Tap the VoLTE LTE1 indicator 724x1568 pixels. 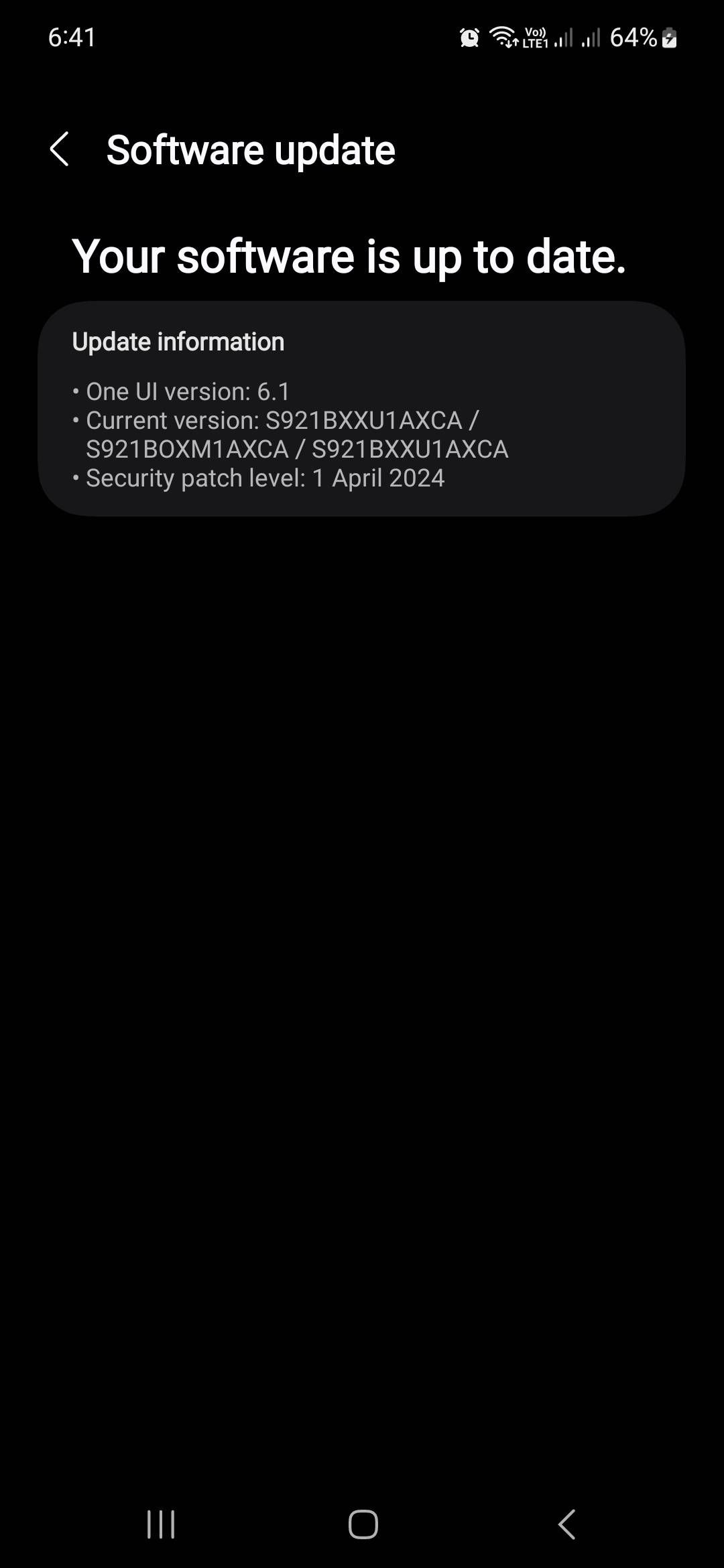coord(536,38)
